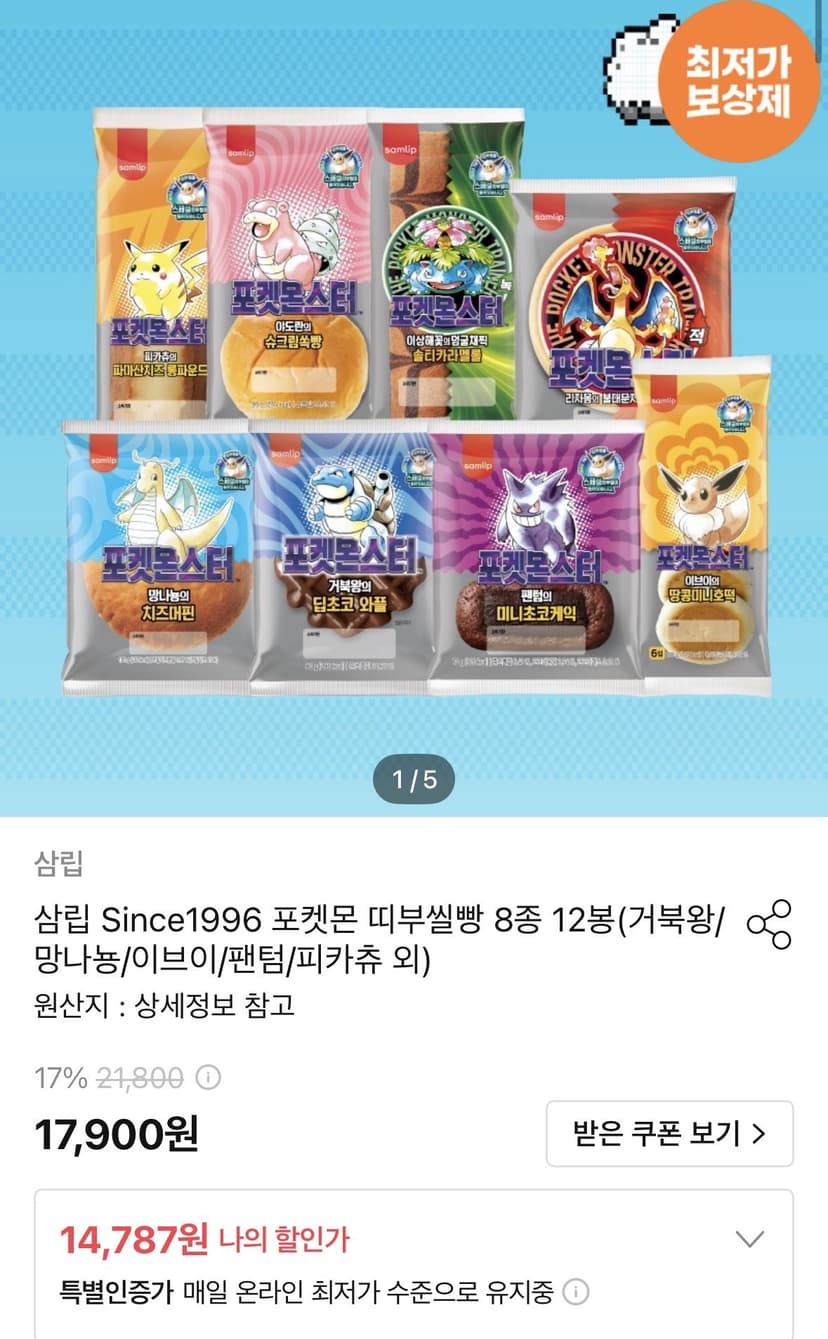Tap 받은 쿠폰 보기 button
The height and width of the screenshot is (1339, 828).
tap(669, 1133)
